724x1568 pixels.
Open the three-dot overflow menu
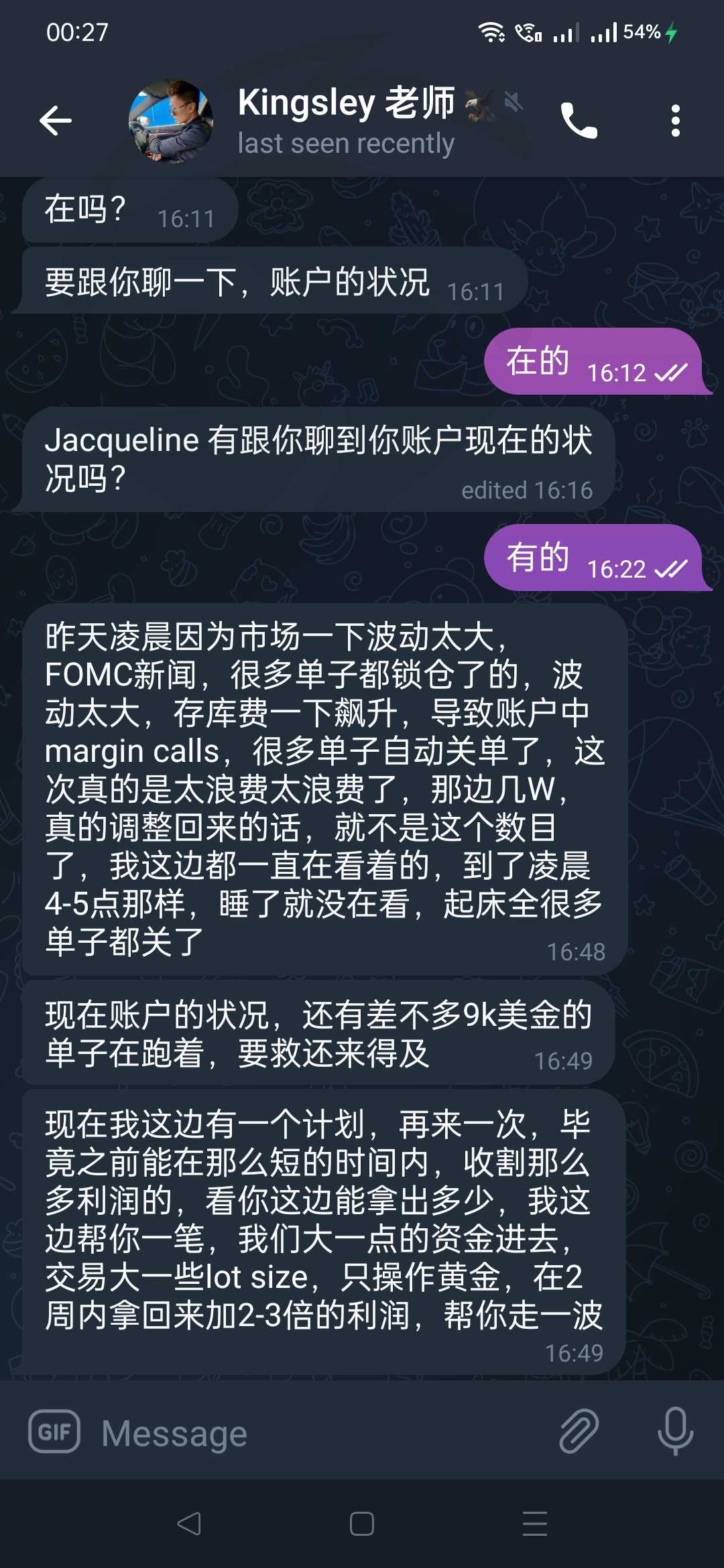click(675, 121)
